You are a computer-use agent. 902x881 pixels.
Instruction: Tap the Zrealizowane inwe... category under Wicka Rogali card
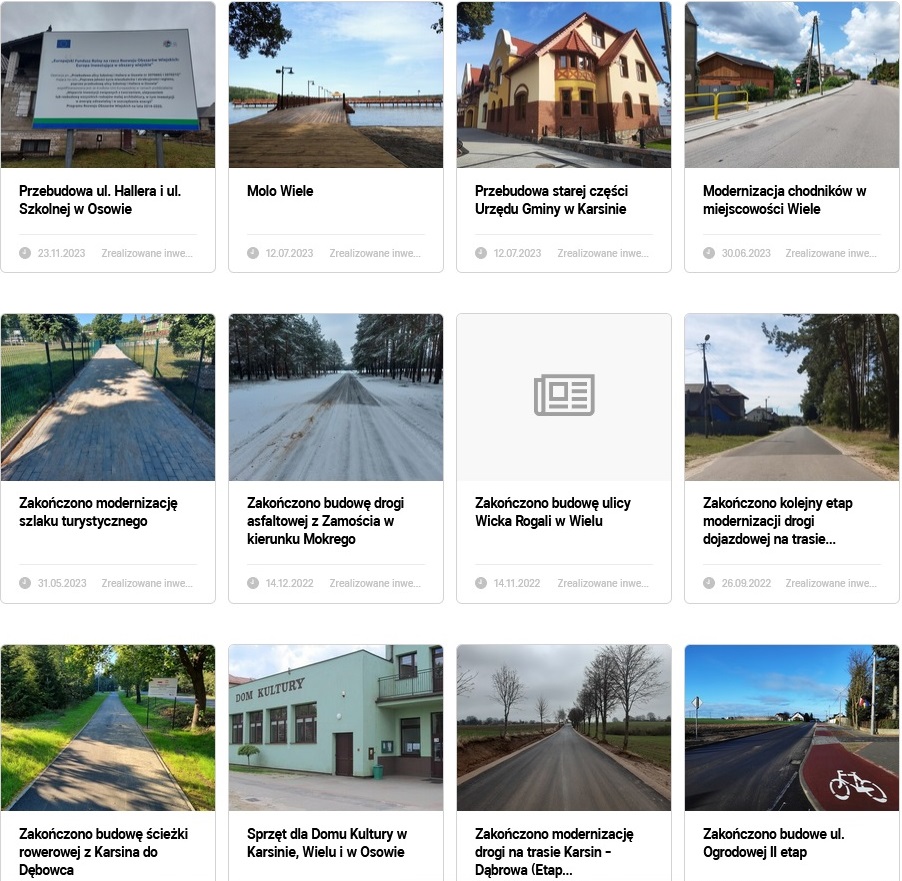[603, 583]
